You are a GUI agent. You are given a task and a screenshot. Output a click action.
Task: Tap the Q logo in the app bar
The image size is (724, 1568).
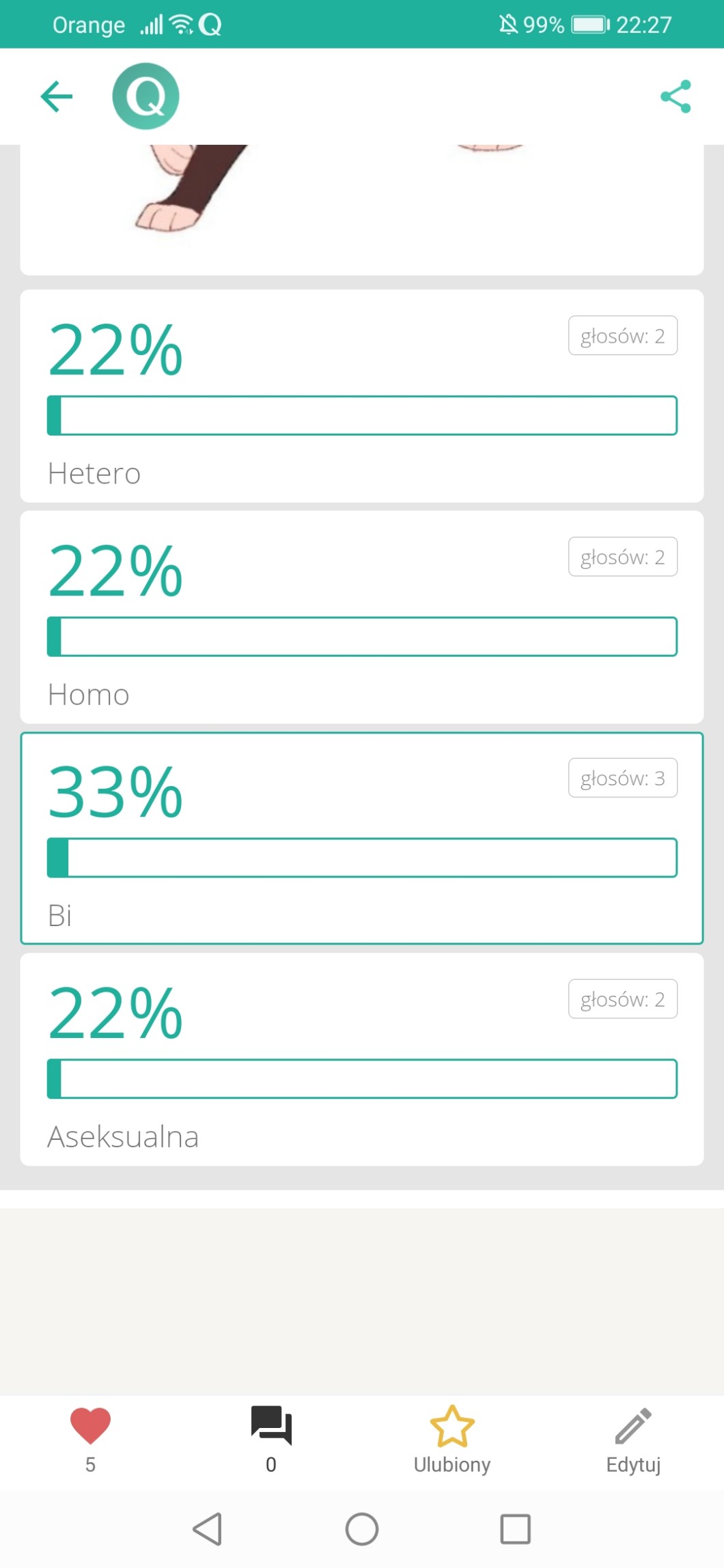click(145, 96)
